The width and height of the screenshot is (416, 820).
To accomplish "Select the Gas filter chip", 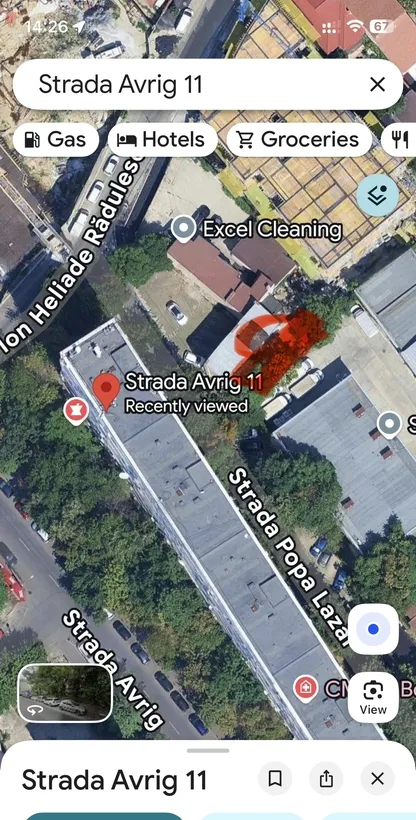I will coord(55,140).
